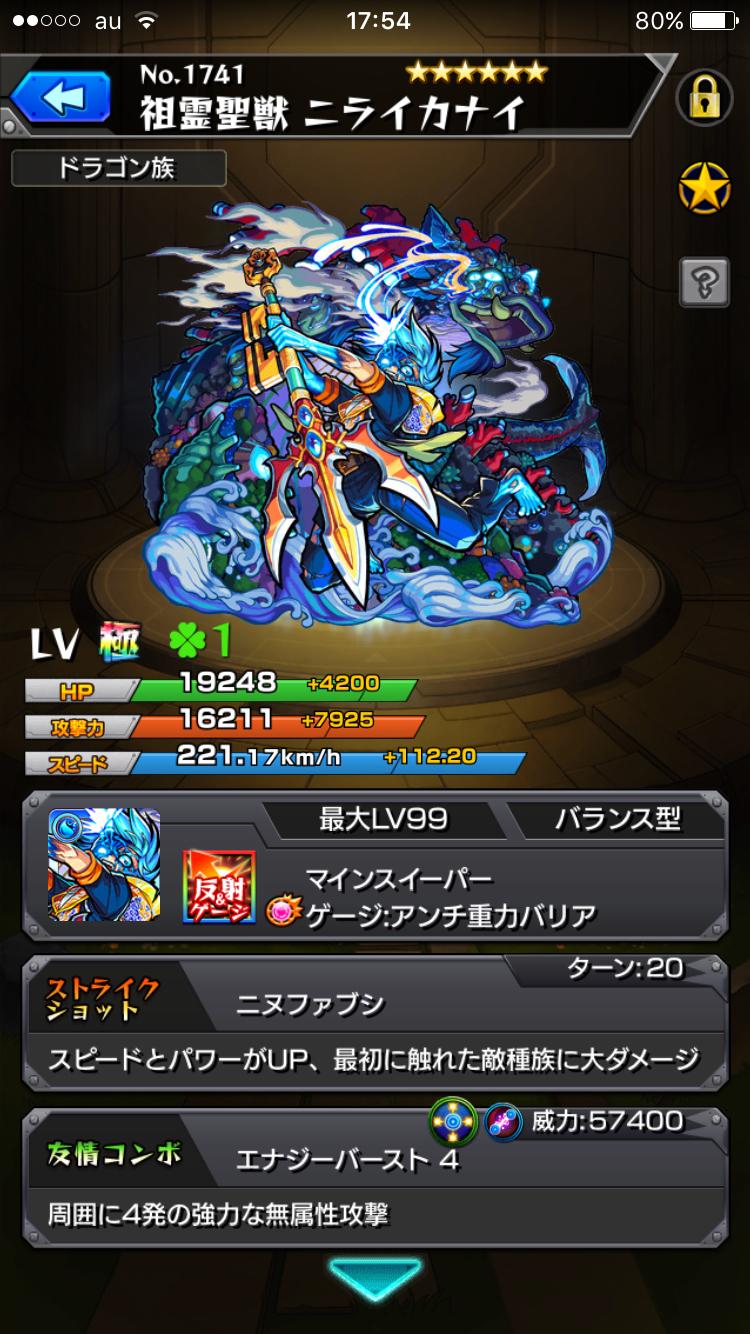The image size is (750, 1334).
Task: Toggle the lock icon for this monster
Action: 705,98
